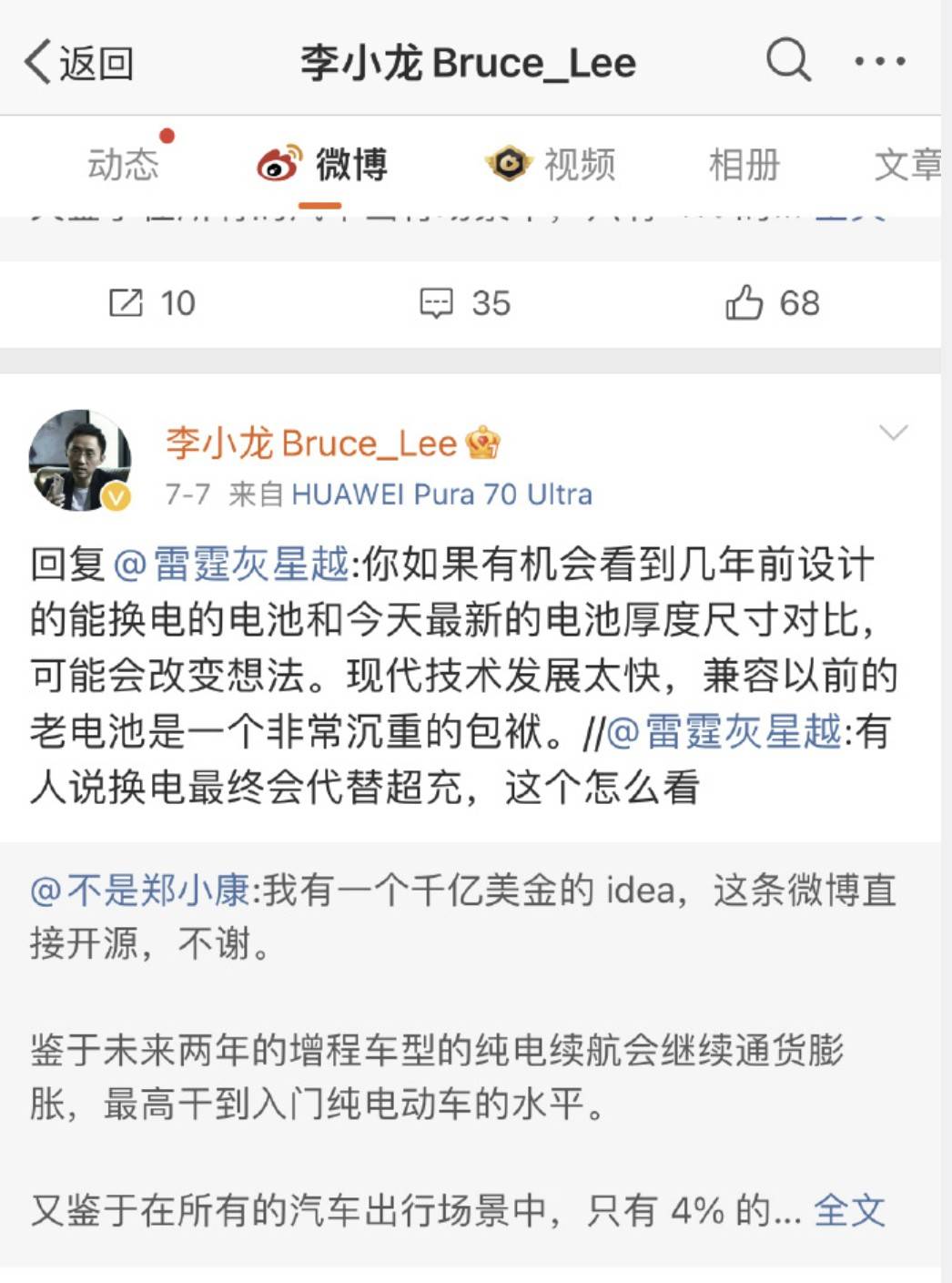Image resolution: width=952 pixels, height=1283 pixels.
Task: Open HUAWEI Pura 70 Ultra source link
Action: coord(441,494)
